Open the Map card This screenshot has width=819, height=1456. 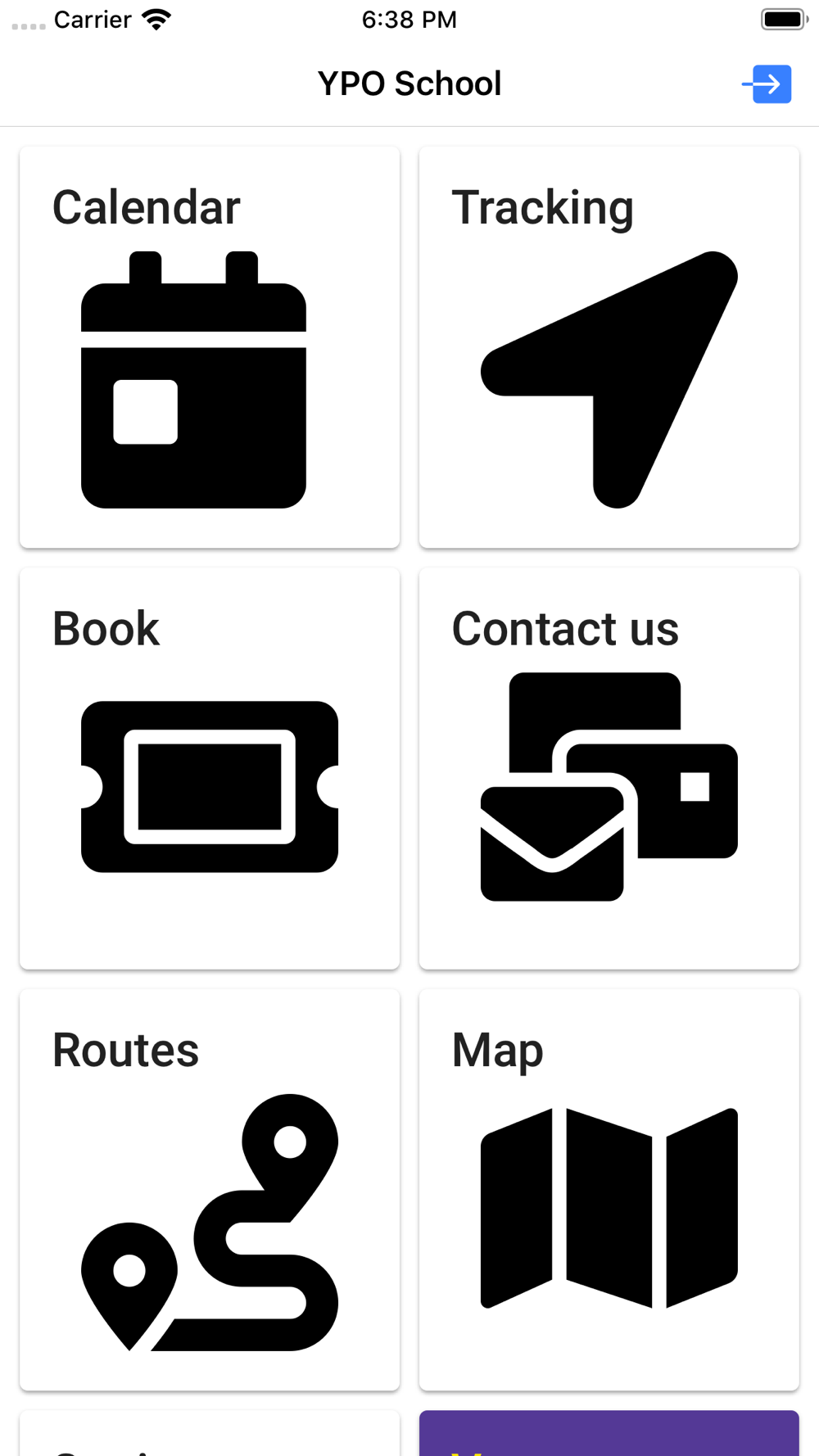[x=609, y=1190]
